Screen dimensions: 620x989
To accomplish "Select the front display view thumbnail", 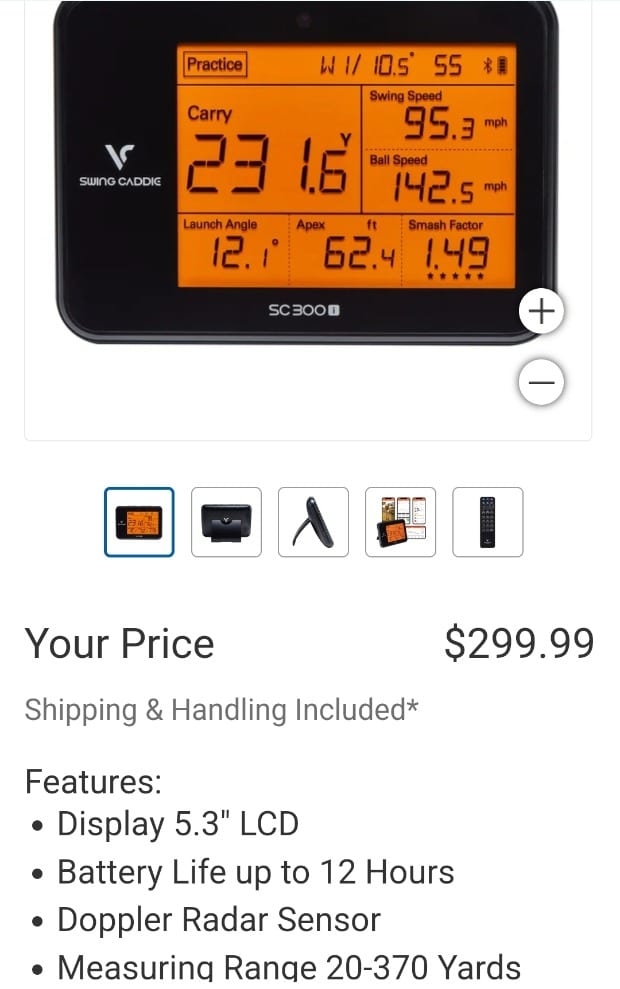I will [x=139, y=522].
